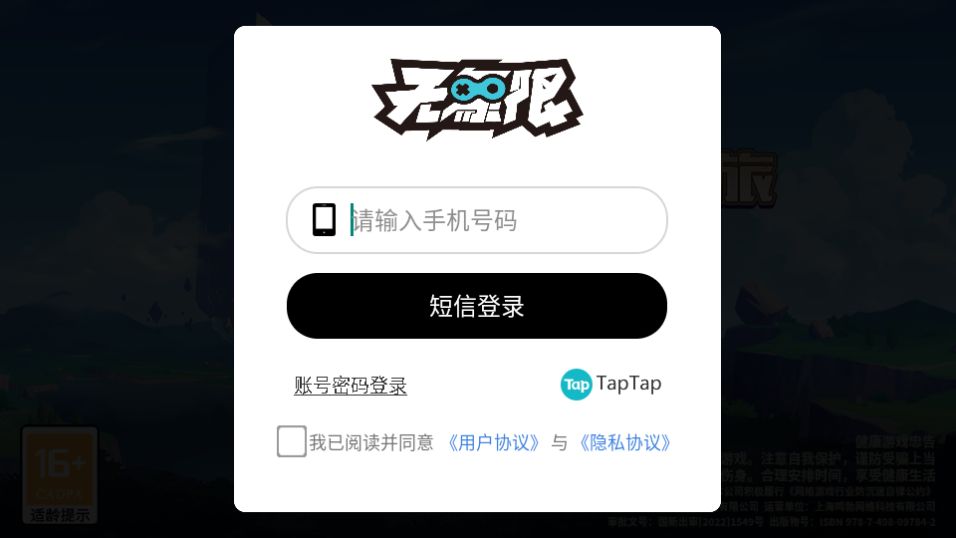Open the 16+ 适龄提示 badge
Viewport: 956px width, 538px height.
coord(60,475)
